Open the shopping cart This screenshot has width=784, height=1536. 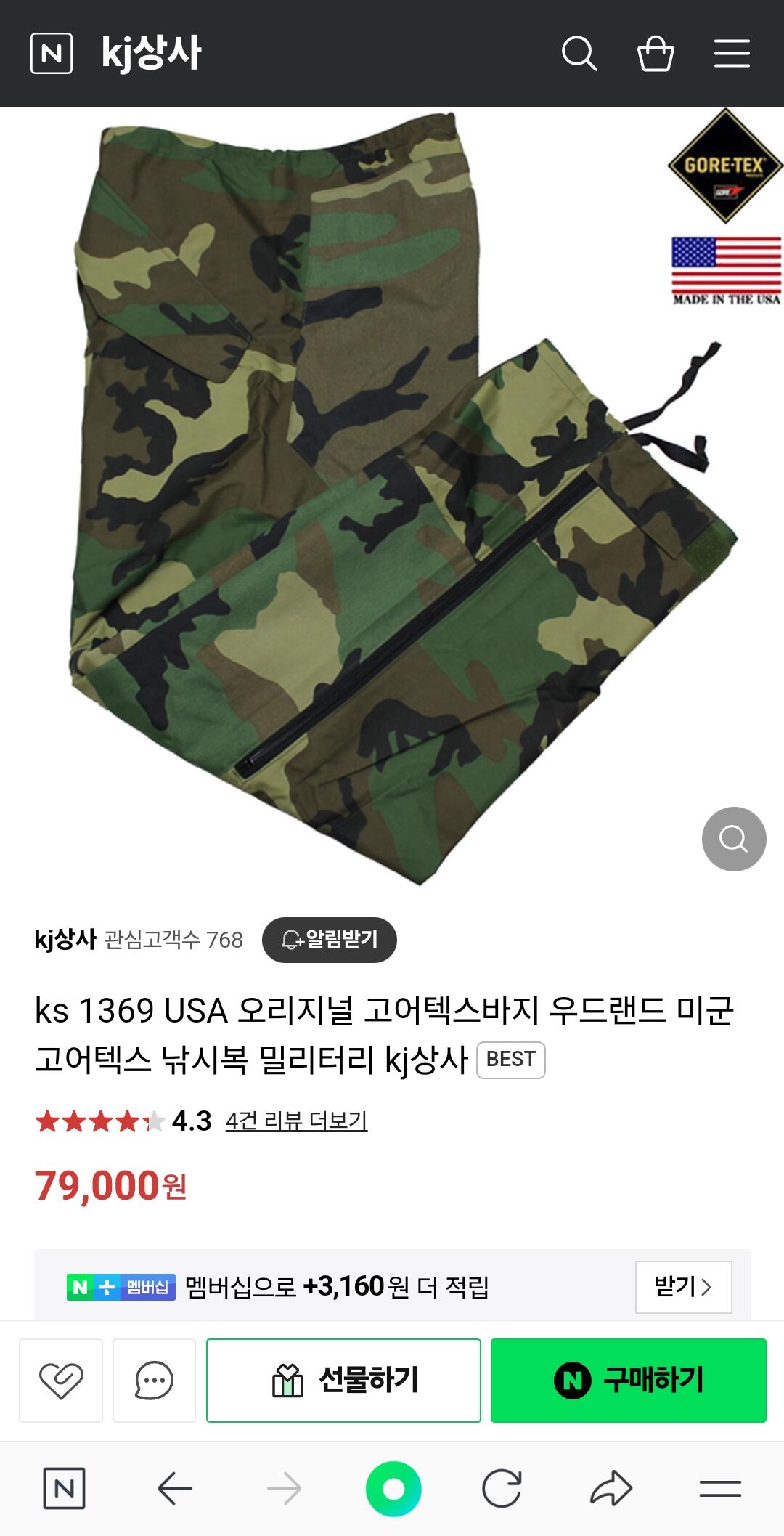tap(656, 53)
